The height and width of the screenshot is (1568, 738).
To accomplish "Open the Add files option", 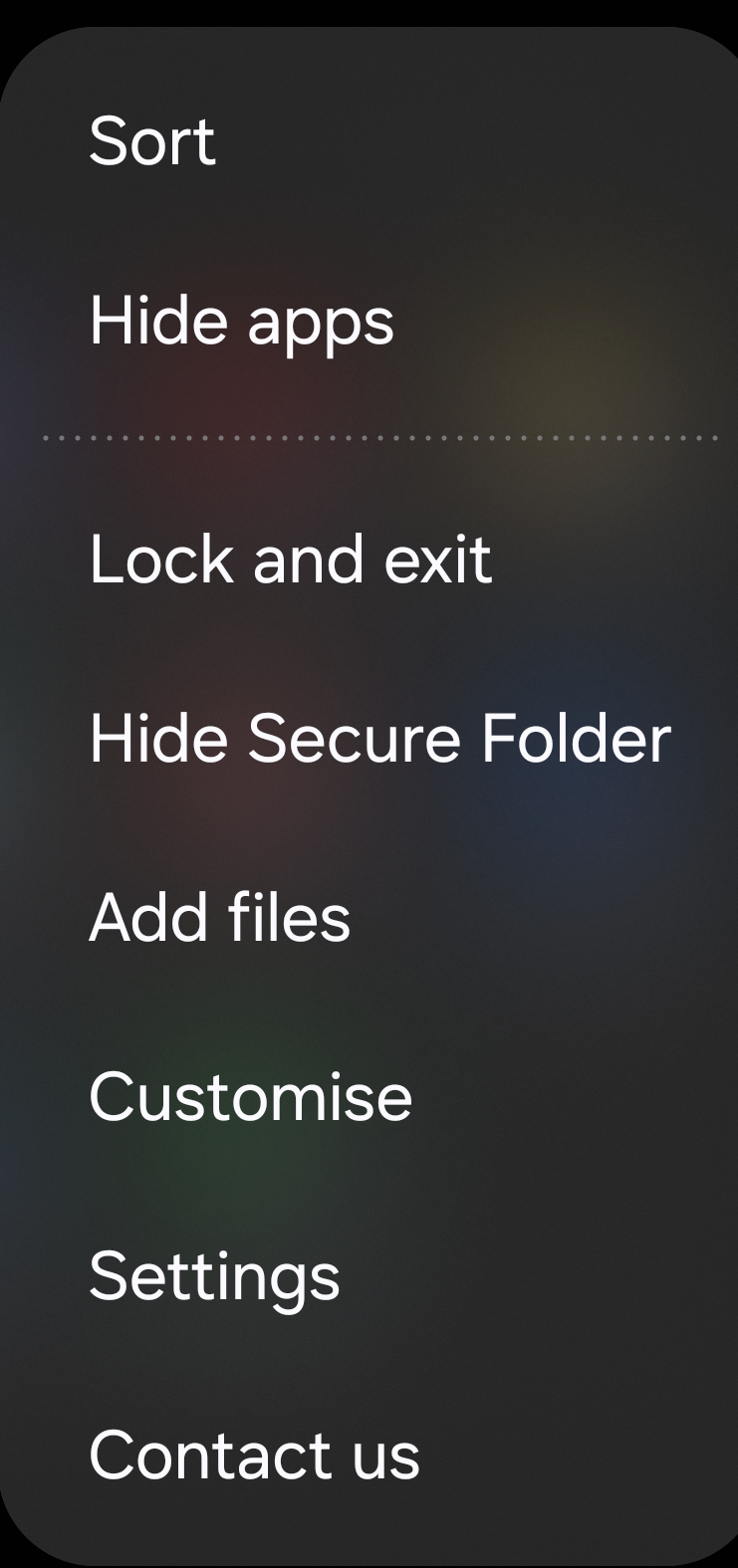I will (219, 917).
